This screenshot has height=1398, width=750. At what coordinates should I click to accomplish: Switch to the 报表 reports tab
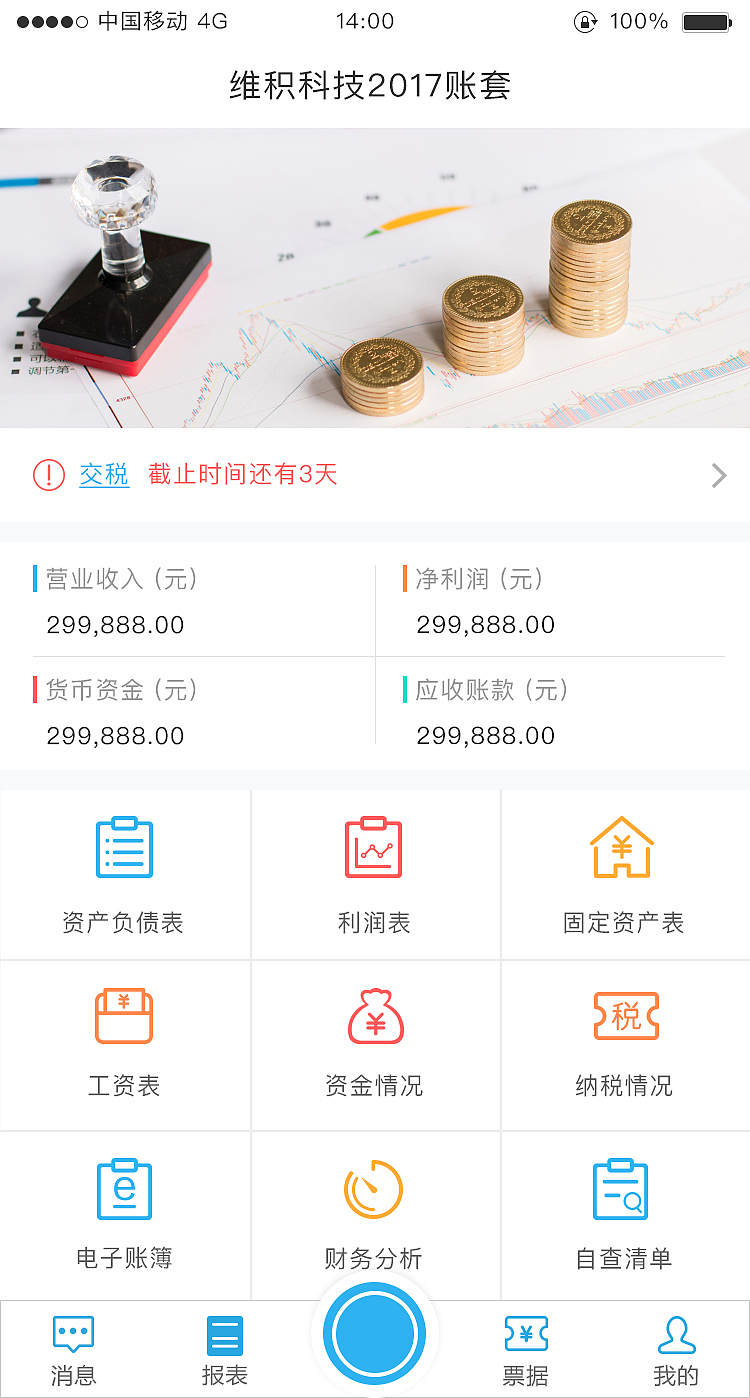[x=224, y=1345]
